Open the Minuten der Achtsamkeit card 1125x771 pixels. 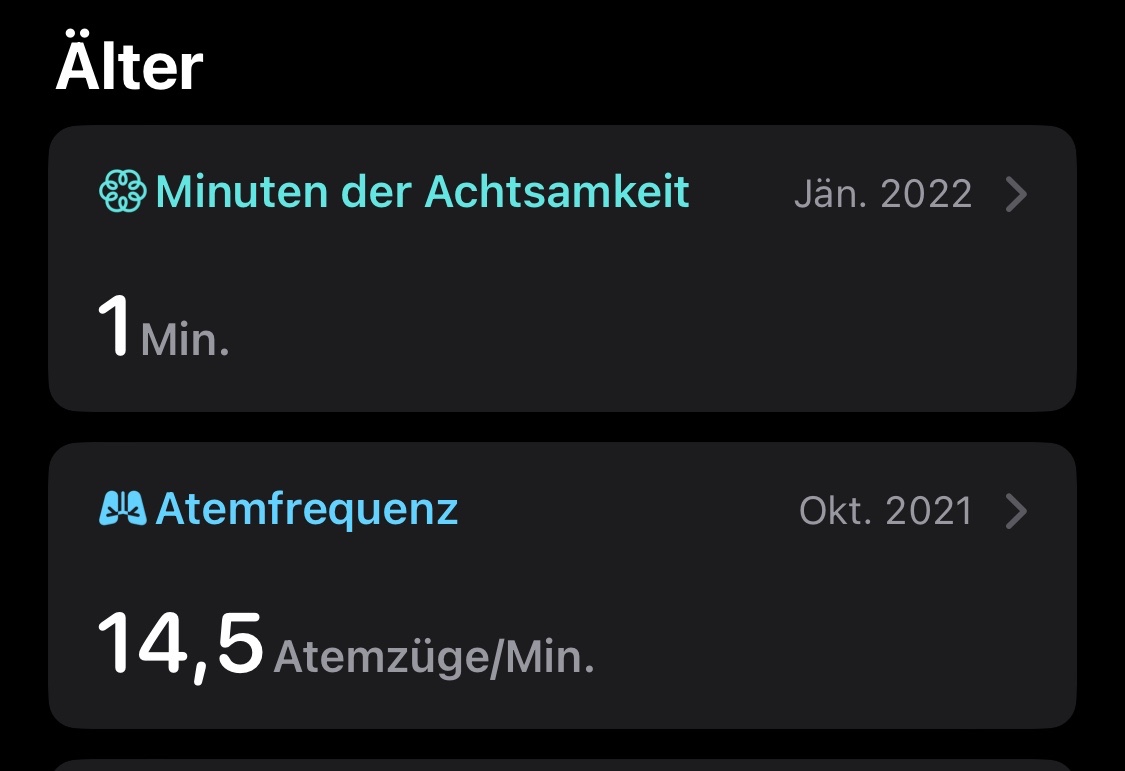pyautogui.click(x=562, y=268)
